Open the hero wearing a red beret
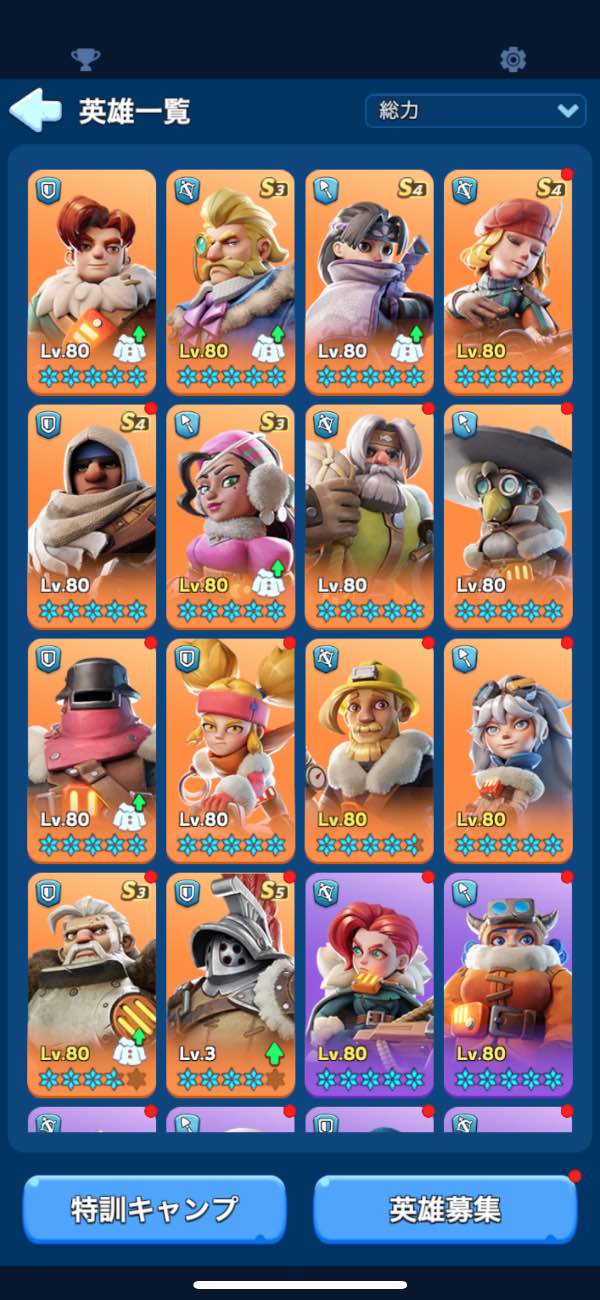Image resolution: width=600 pixels, height=1300 pixels. [508, 282]
